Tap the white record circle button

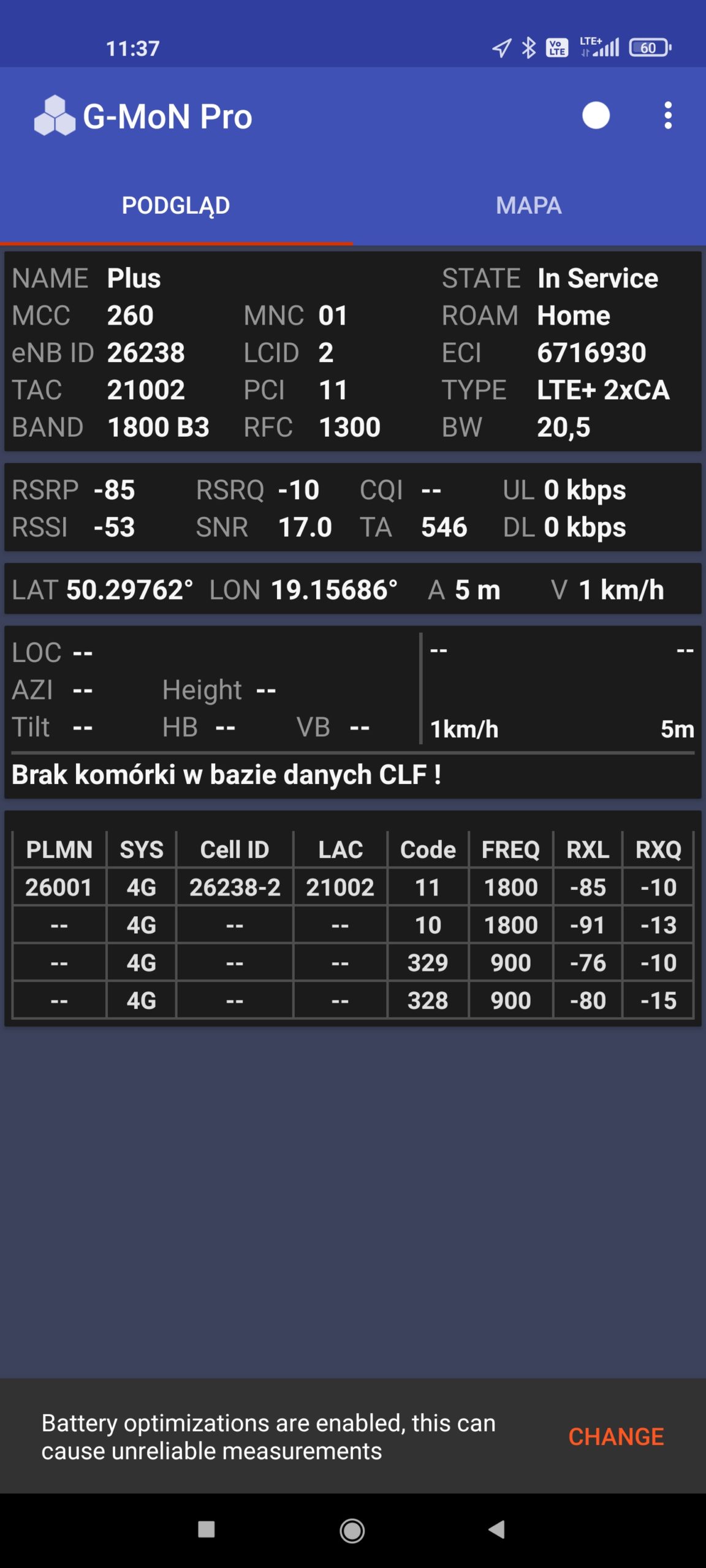[x=596, y=115]
